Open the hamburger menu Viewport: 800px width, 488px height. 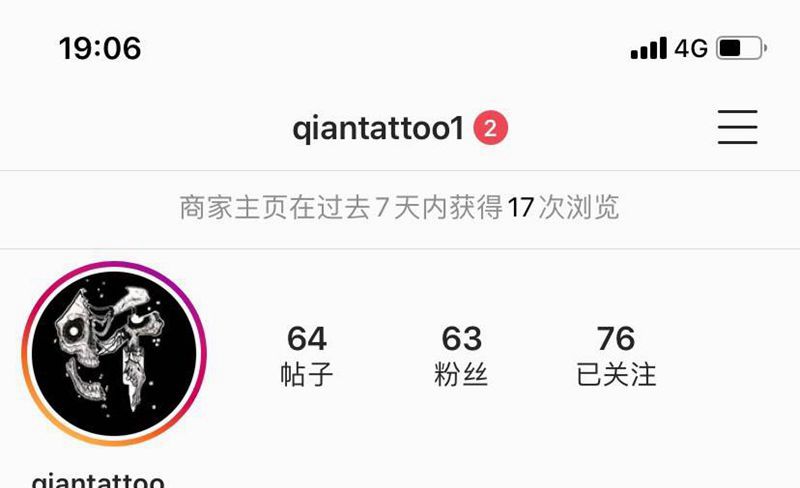[x=737, y=128]
